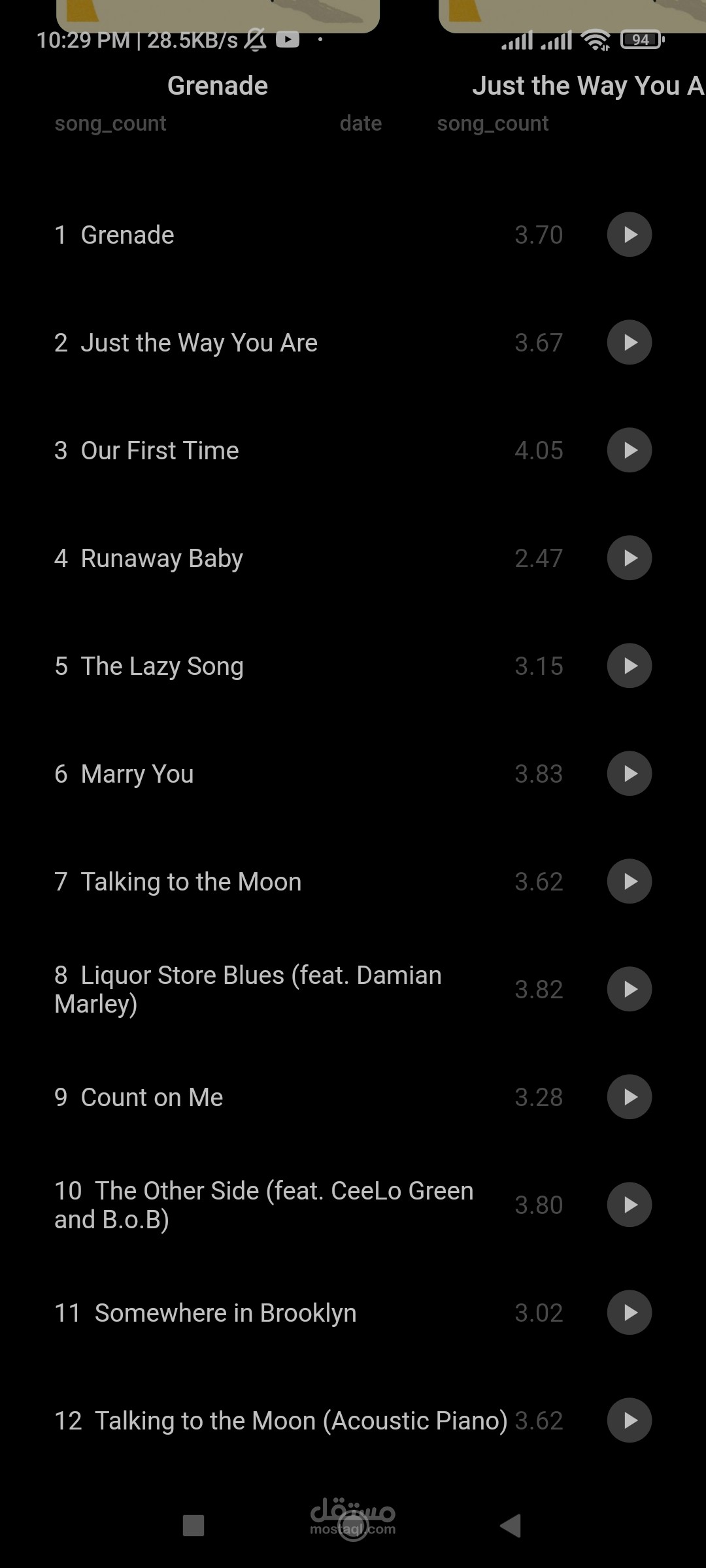Play the track "Grenade"
706x1568 pixels.
[x=629, y=235]
